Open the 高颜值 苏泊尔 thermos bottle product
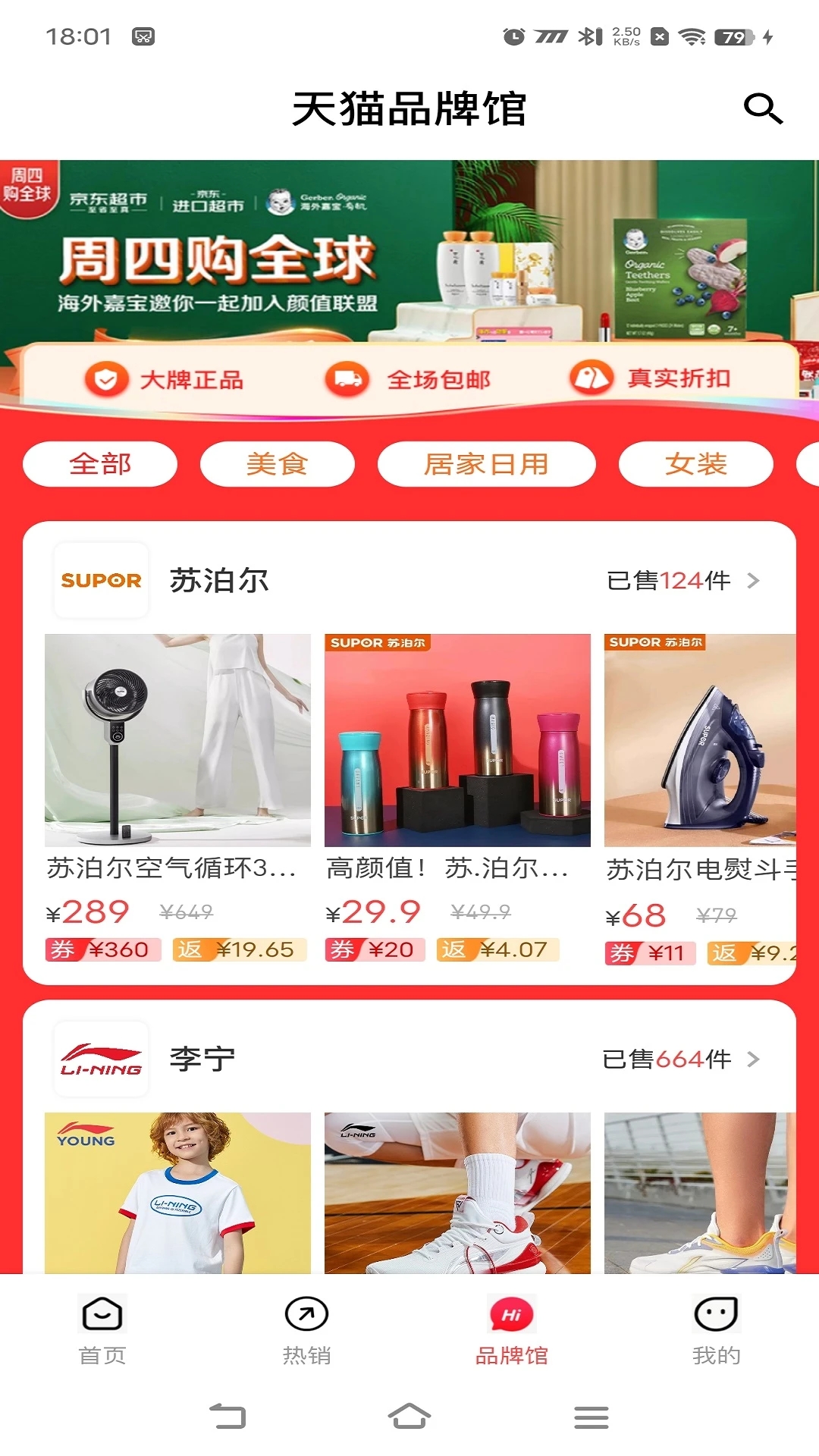This screenshot has height=1456, width=819. point(457,740)
